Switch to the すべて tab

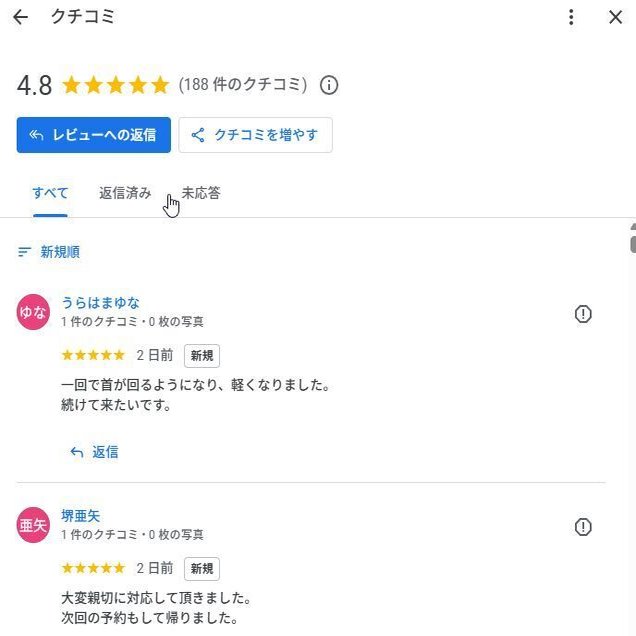tap(50, 193)
